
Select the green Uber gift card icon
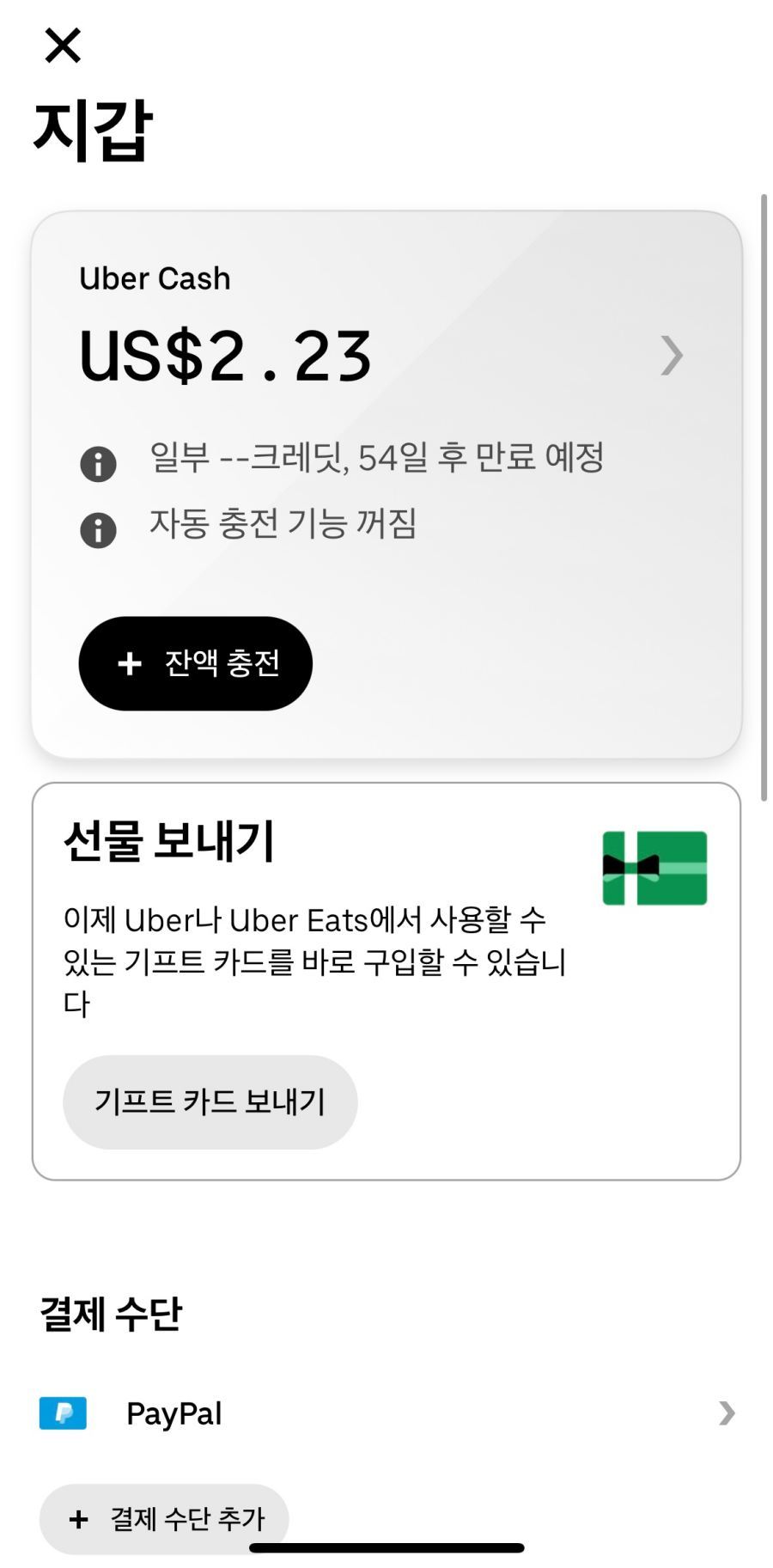[x=654, y=866]
